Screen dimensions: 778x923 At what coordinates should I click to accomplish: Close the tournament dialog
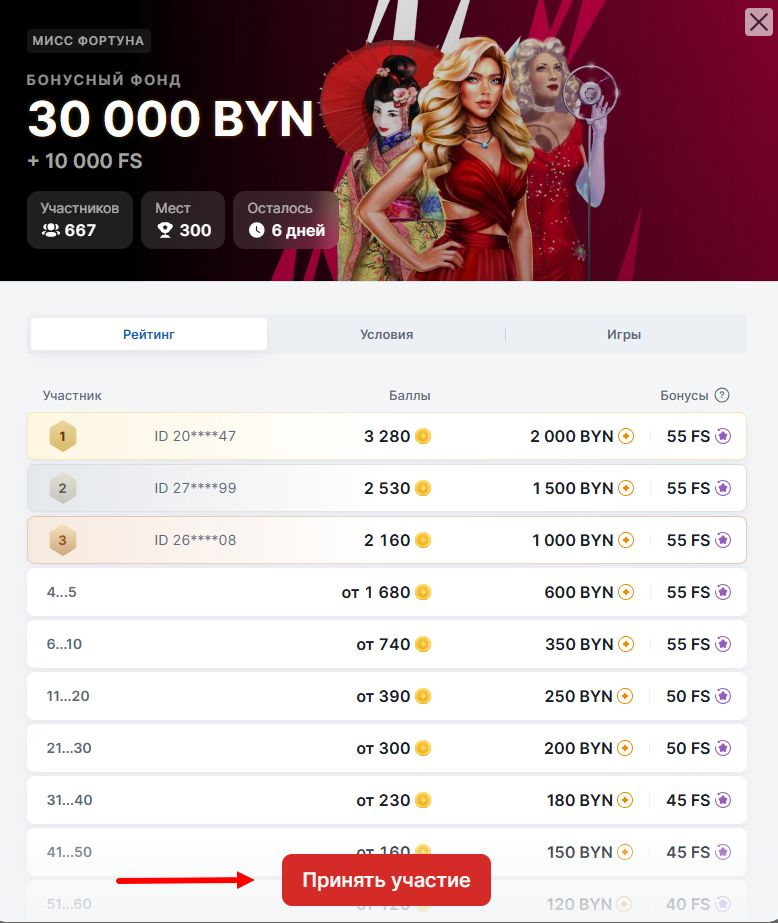pyautogui.click(x=758, y=22)
